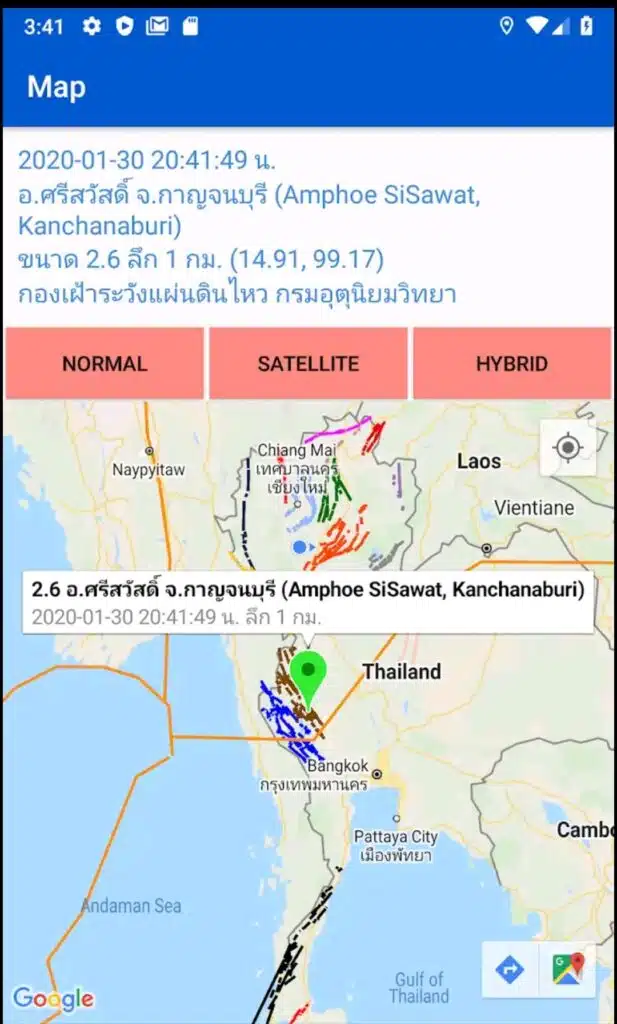Screen dimensions: 617x1024
Task: Get directions to the marker
Action: (511, 969)
